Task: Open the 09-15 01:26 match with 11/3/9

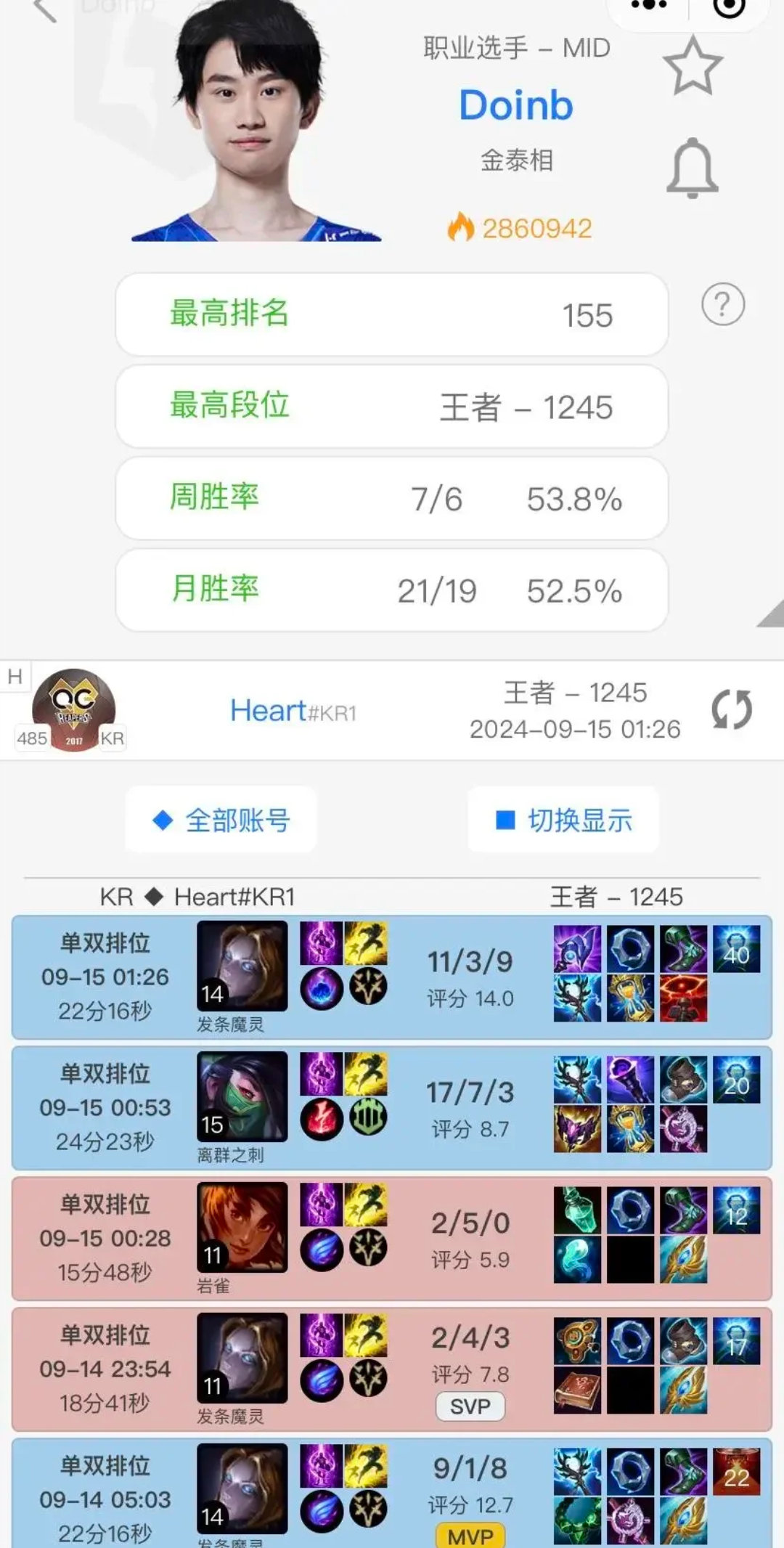Action: (x=392, y=977)
